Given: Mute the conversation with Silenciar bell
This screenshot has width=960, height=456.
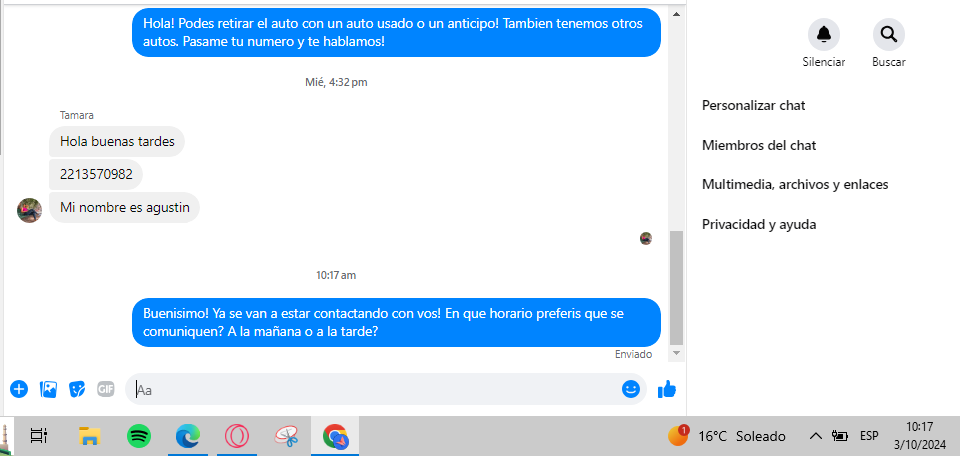Looking at the screenshot, I should (x=823, y=35).
